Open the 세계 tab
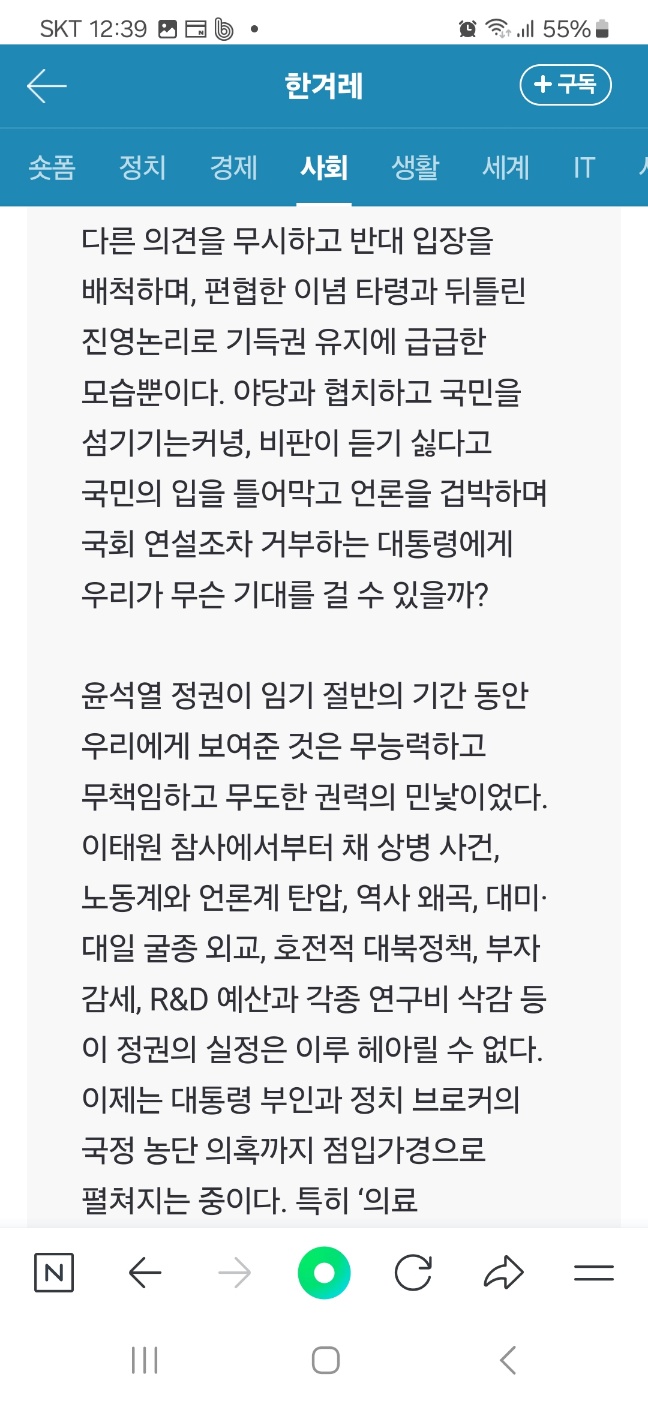This screenshot has width=648, height=1404. (x=506, y=167)
